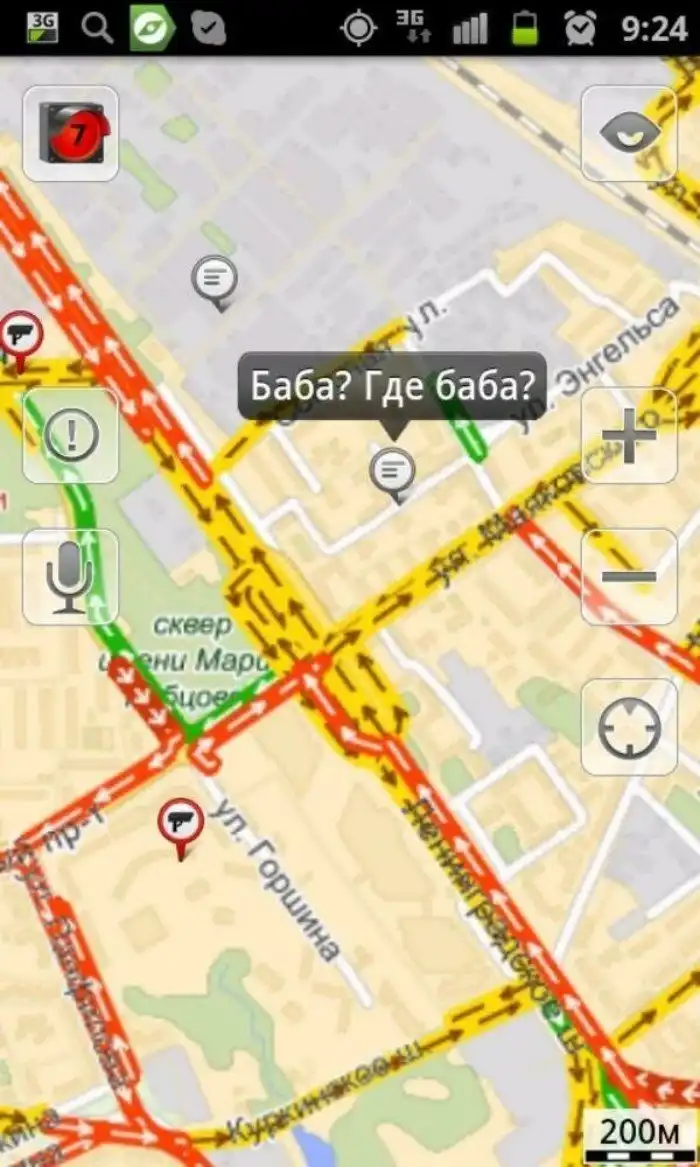This screenshot has height=1167, width=700.
Task: Open the 'Баба? Где баба?' comment bubble
Action: [391, 385]
